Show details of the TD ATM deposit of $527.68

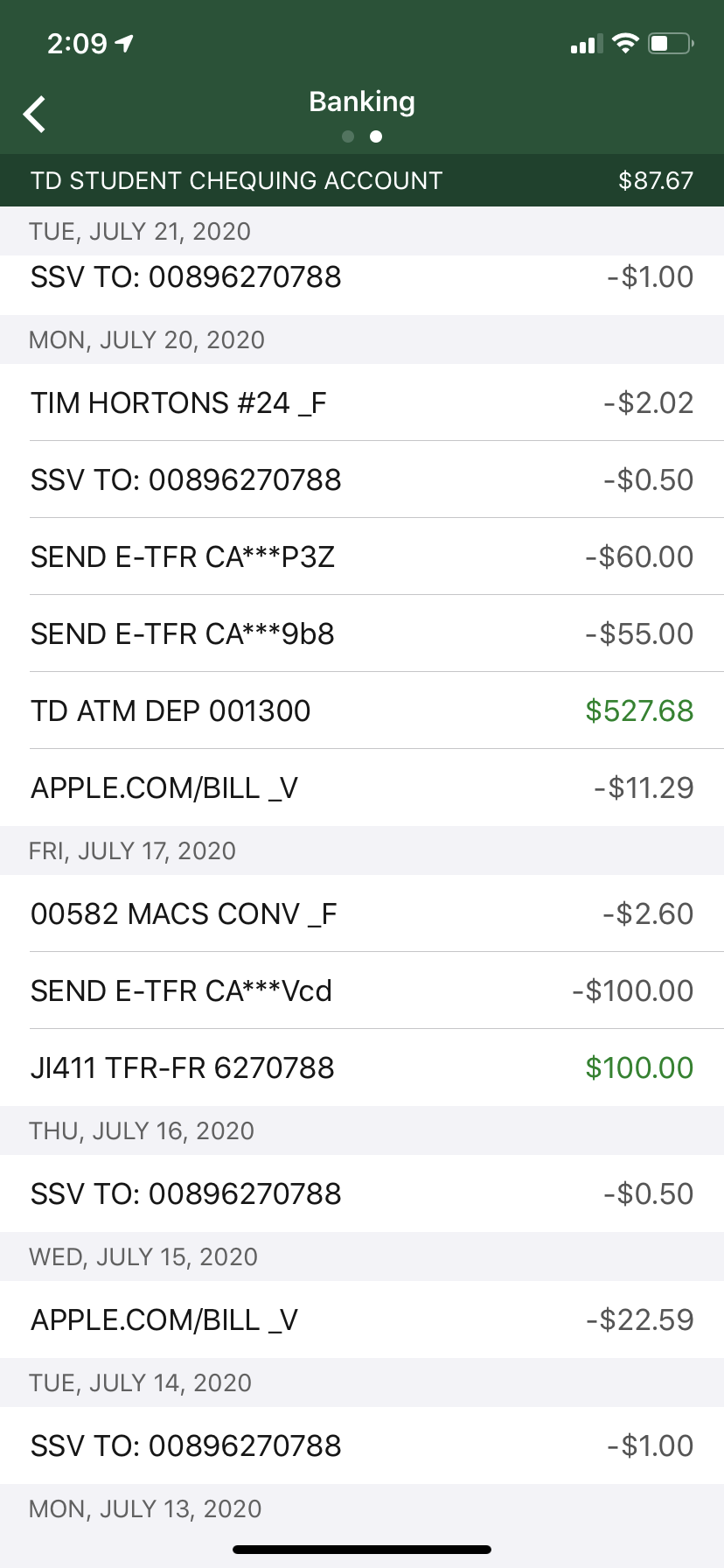(362, 710)
